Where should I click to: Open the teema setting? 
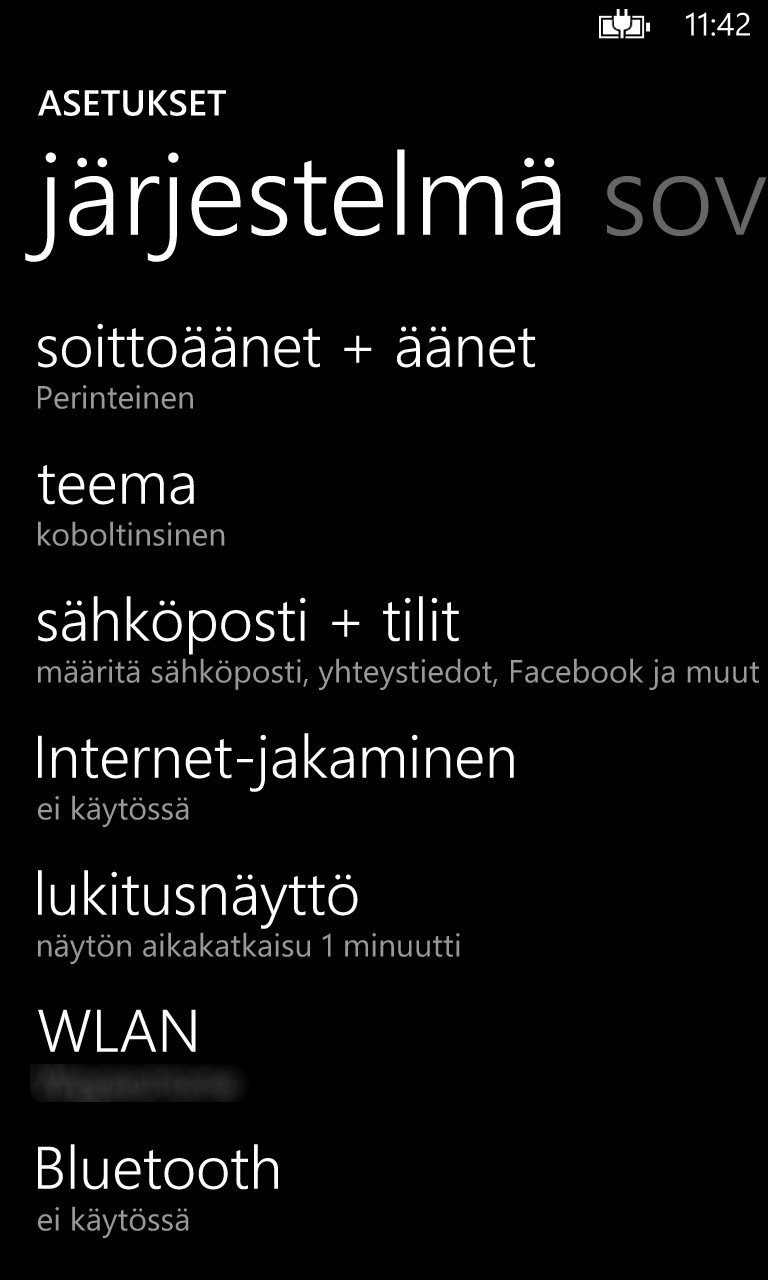pyautogui.click(x=384, y=505)
